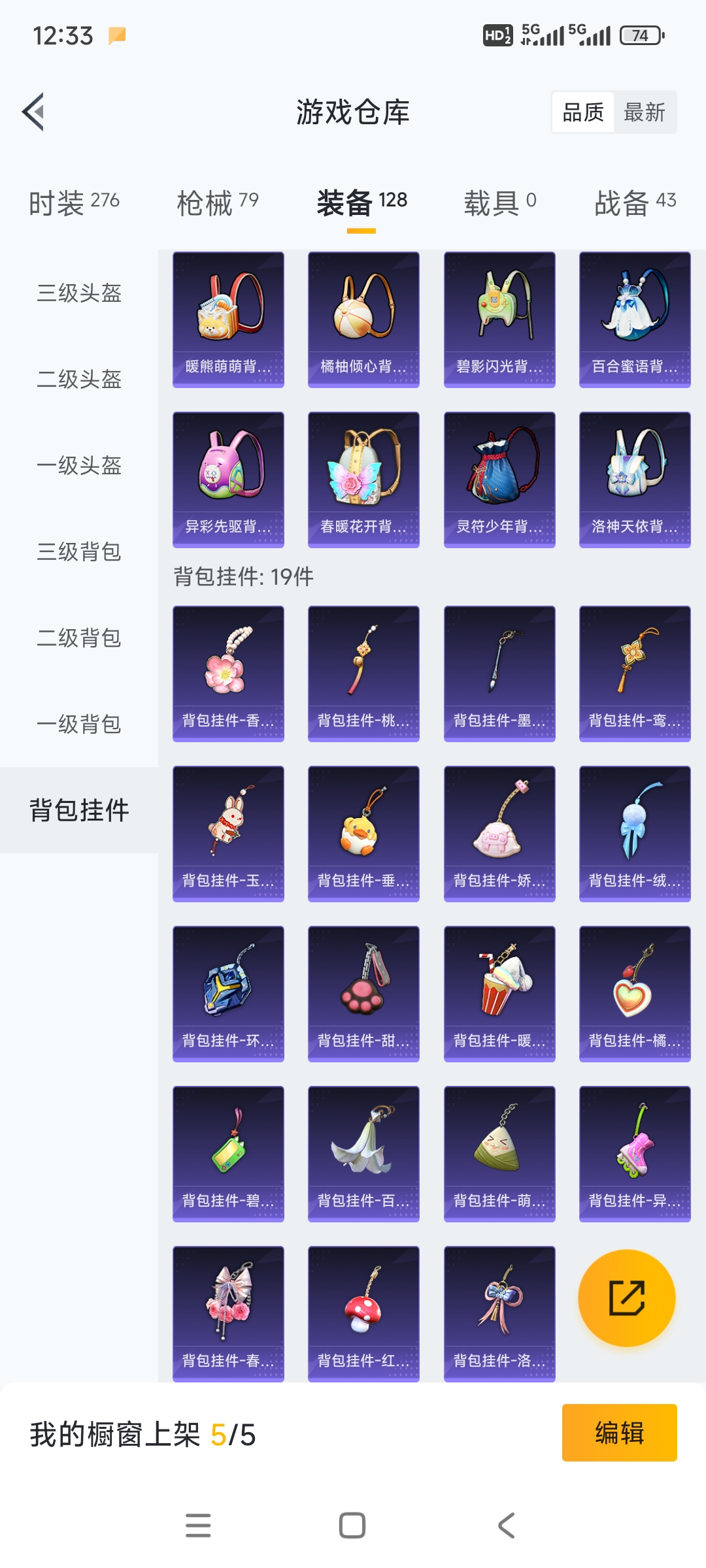
Task: Open the 战备 tab
Action: (x=635, y=203)
